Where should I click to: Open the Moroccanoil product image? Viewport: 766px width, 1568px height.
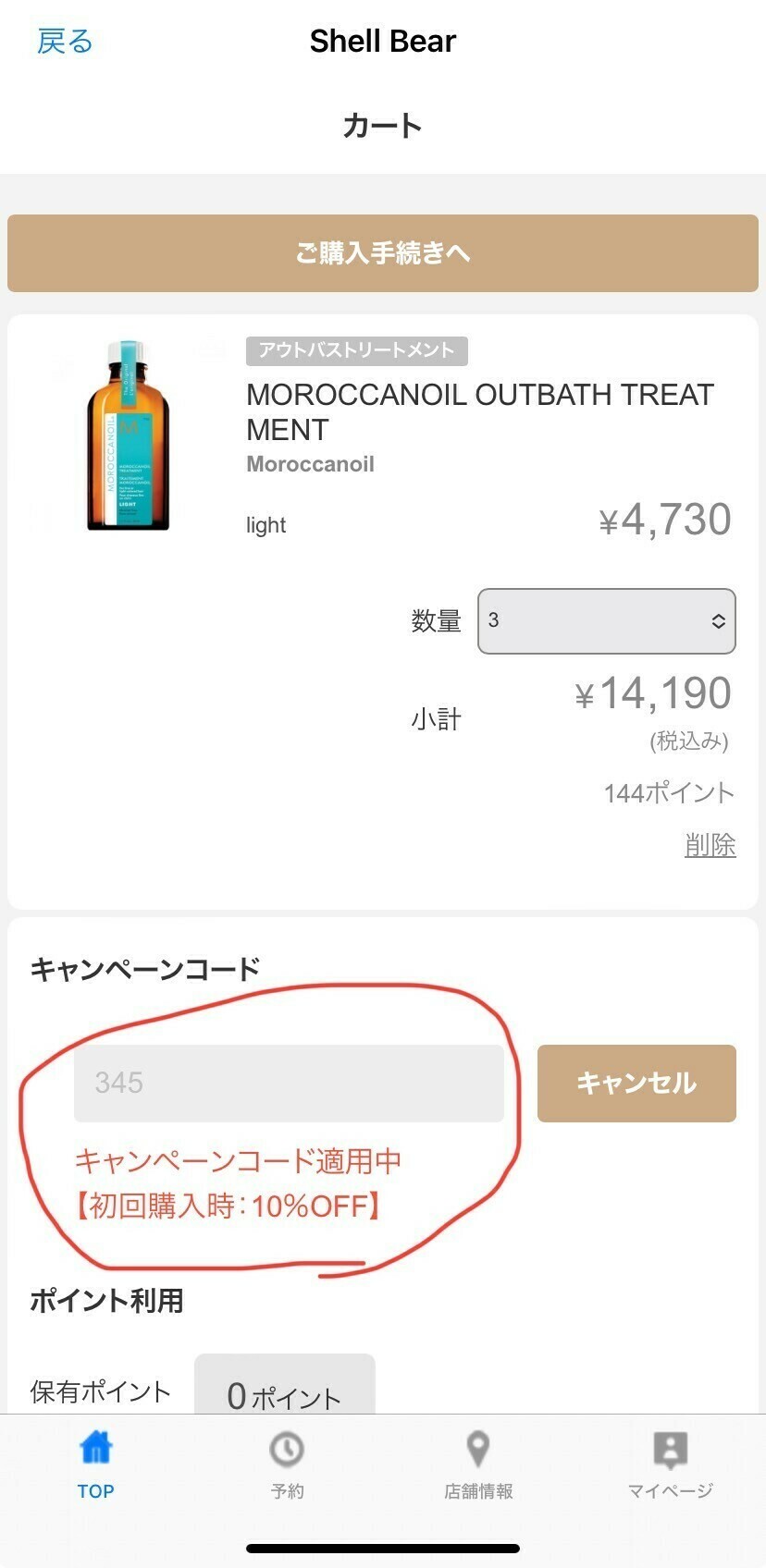click(x=128, y=435)
